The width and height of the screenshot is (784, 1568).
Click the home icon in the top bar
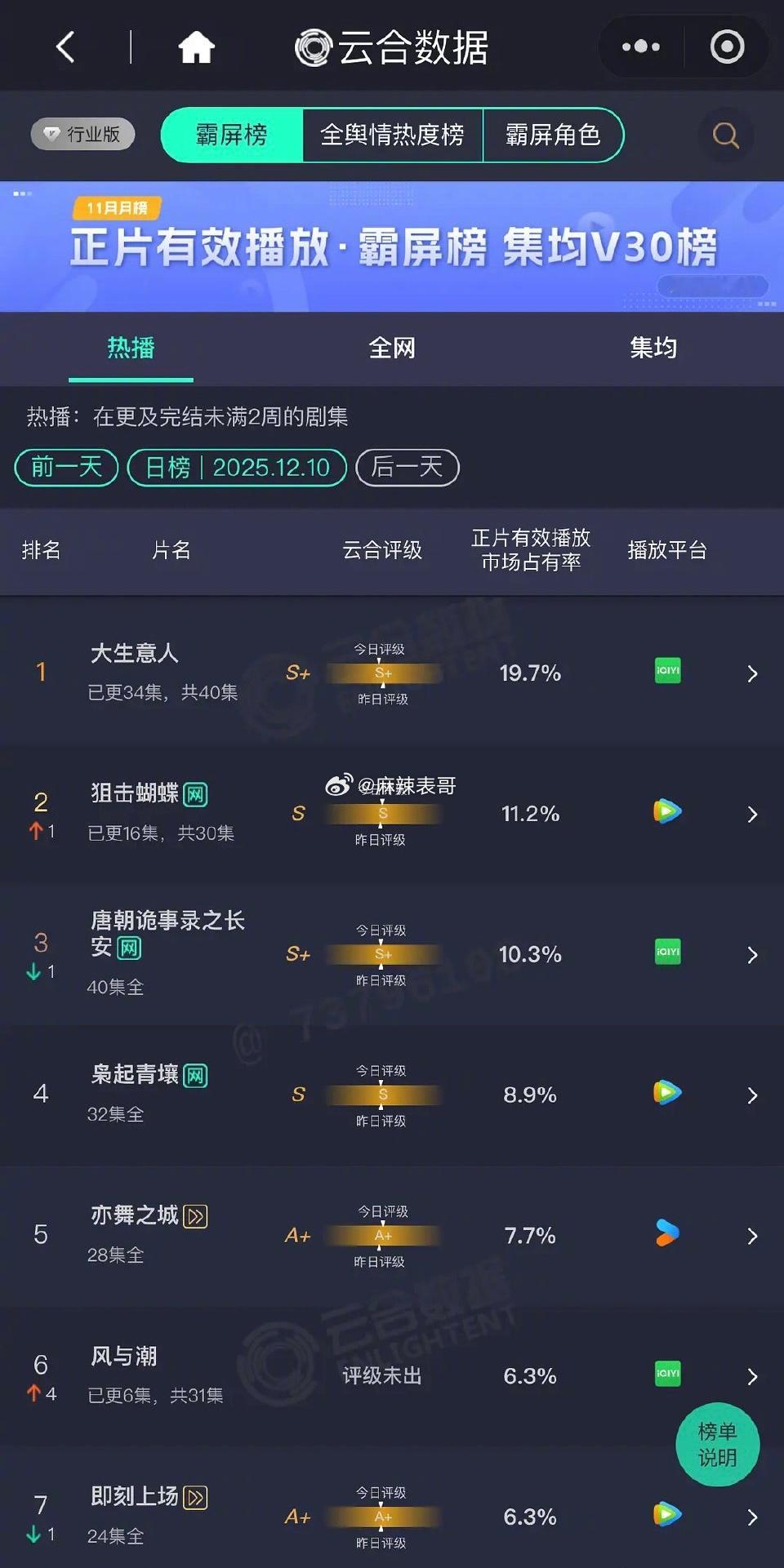tap(196, 48)
